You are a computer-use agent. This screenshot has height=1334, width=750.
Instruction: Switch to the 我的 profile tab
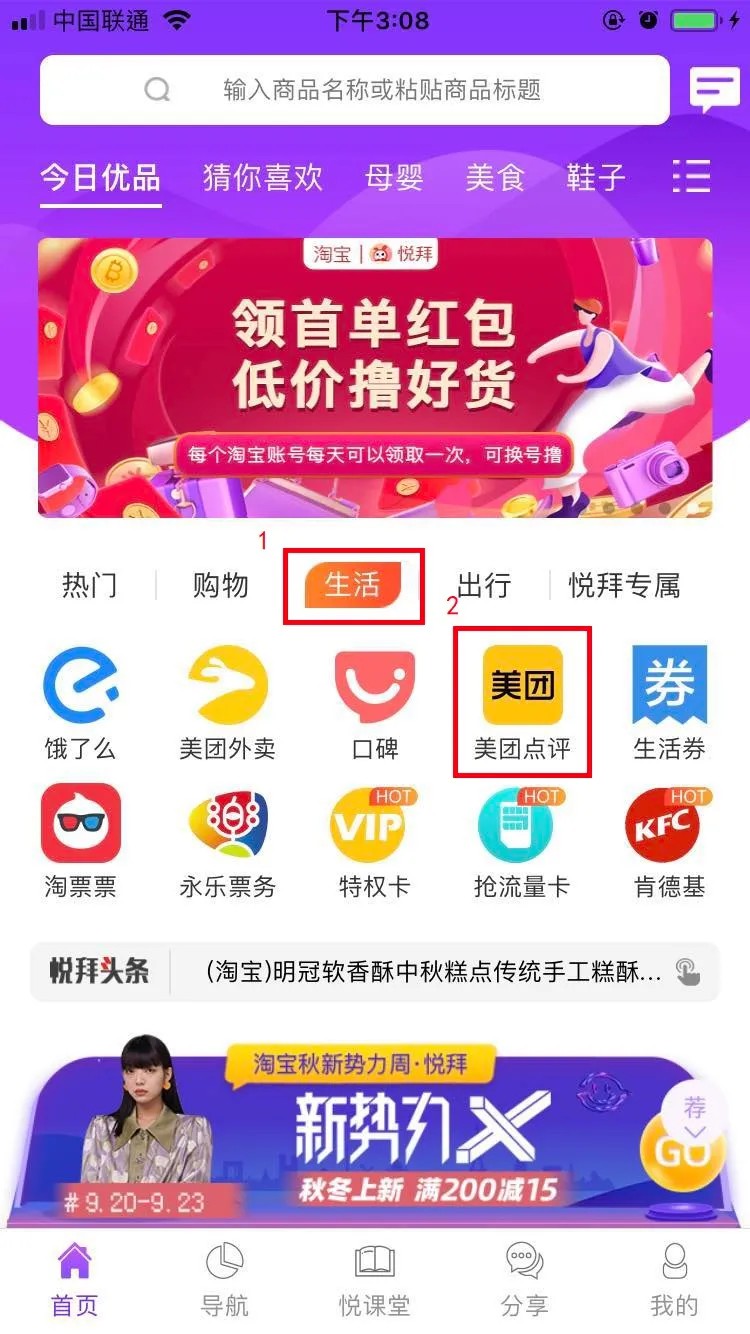click(x=674, y=1280)
